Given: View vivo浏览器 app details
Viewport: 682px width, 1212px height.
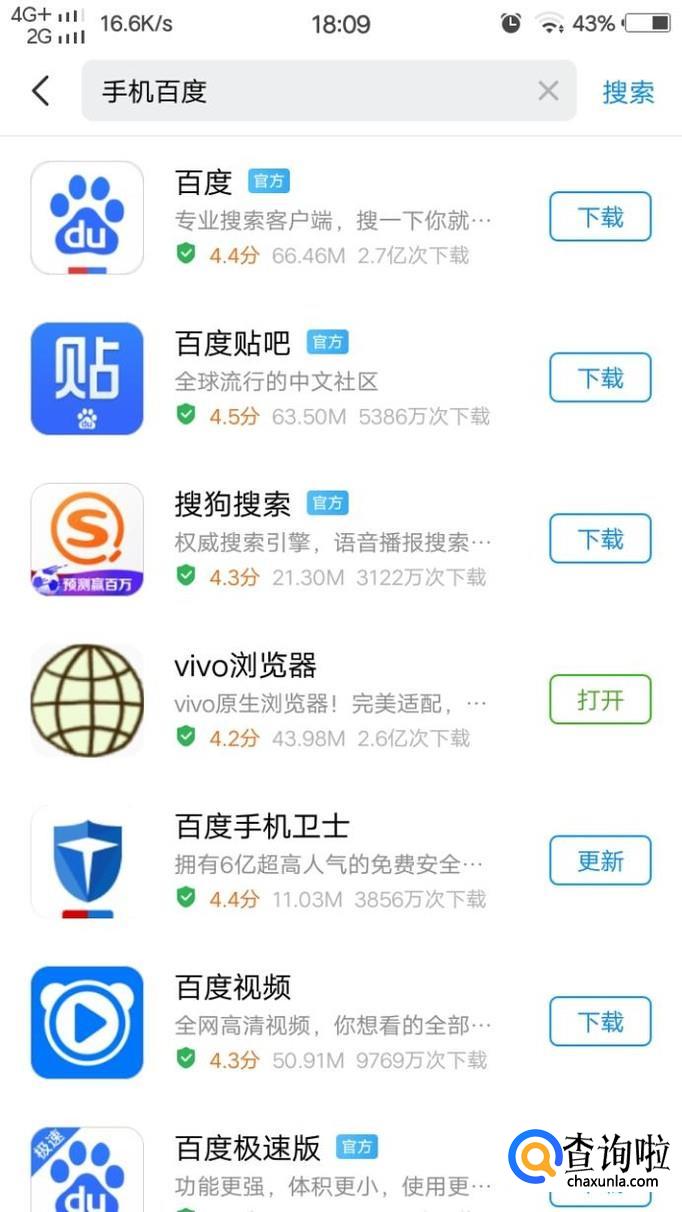Looking at the screenshot, I should [x=330, y=701].
